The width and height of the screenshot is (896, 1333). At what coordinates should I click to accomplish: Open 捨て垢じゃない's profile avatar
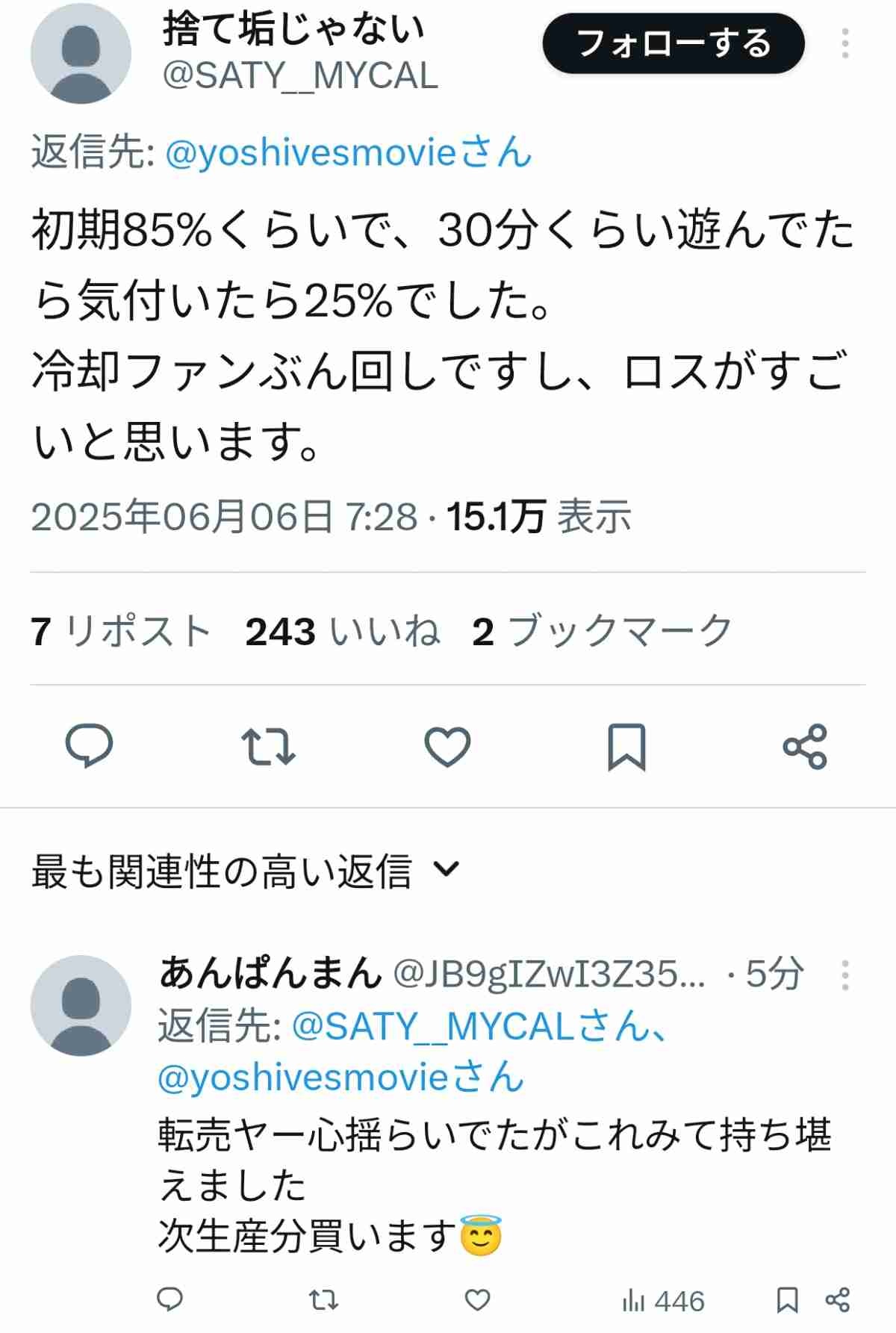point(81,53)
